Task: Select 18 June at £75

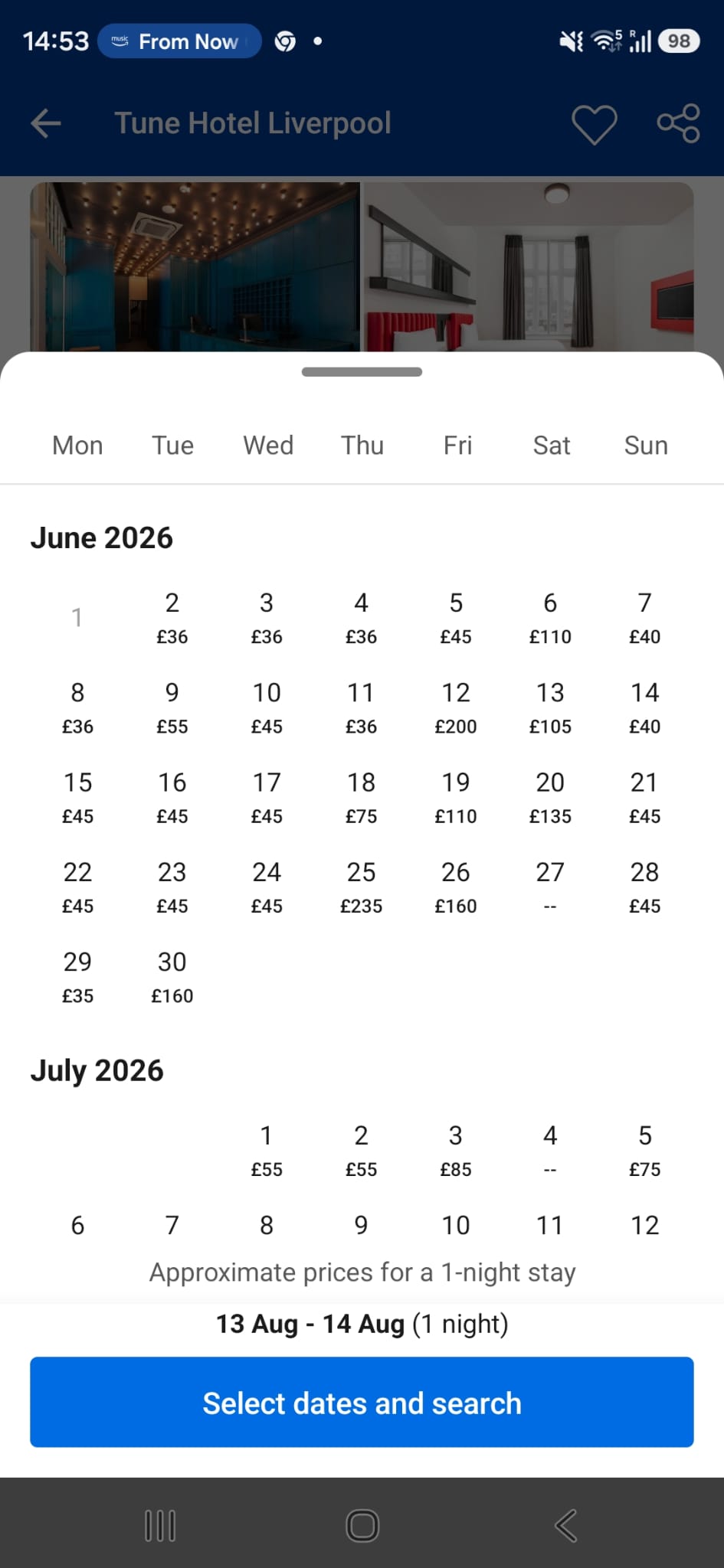Action: click(x=361, y=797)
